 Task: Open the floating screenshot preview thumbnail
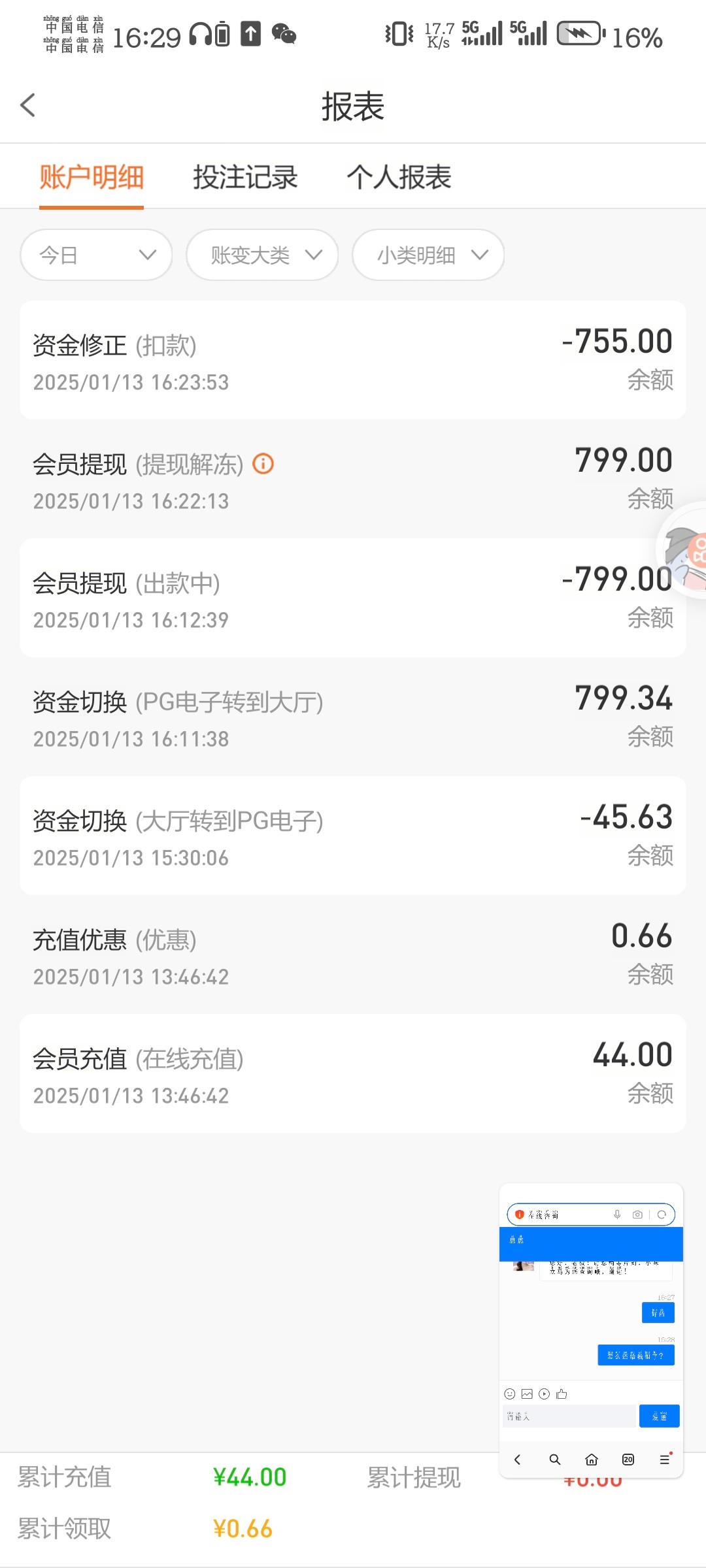coord(591,1330)
